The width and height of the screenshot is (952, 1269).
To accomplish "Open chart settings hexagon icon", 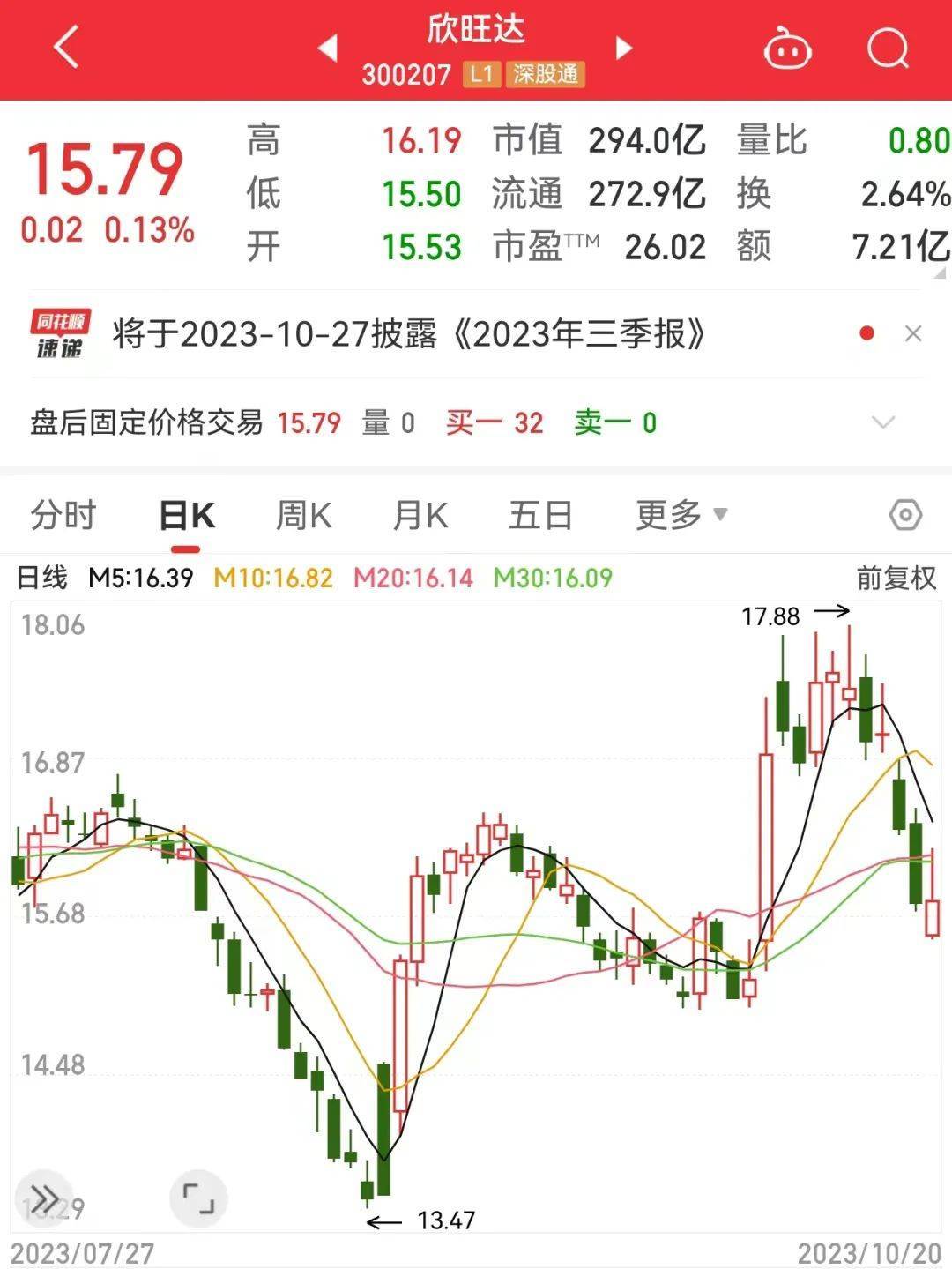I will (x=905, y=515).
